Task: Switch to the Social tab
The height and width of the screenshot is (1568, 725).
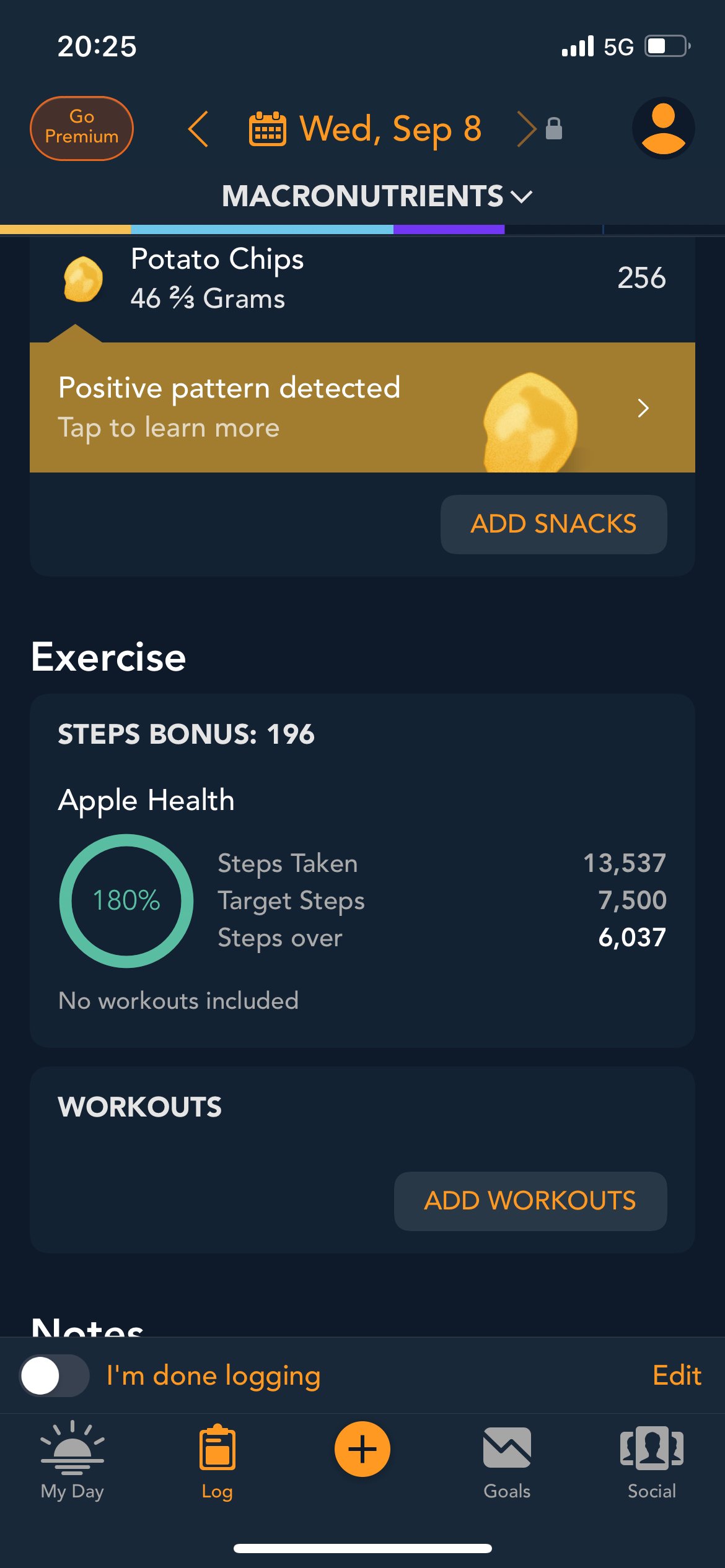Action: [652, 1460]
